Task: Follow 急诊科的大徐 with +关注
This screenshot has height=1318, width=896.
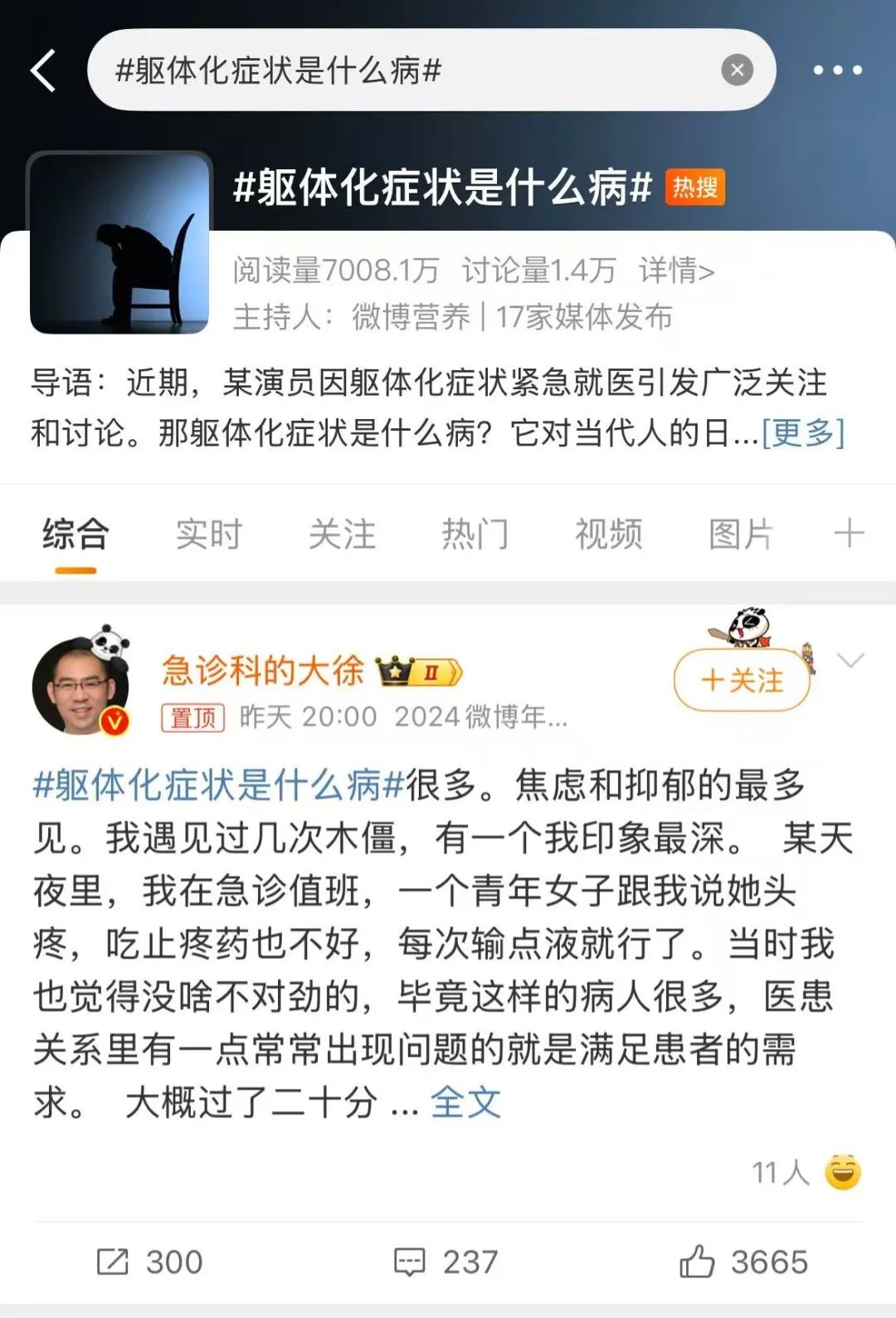Action: tap(742, 681)
